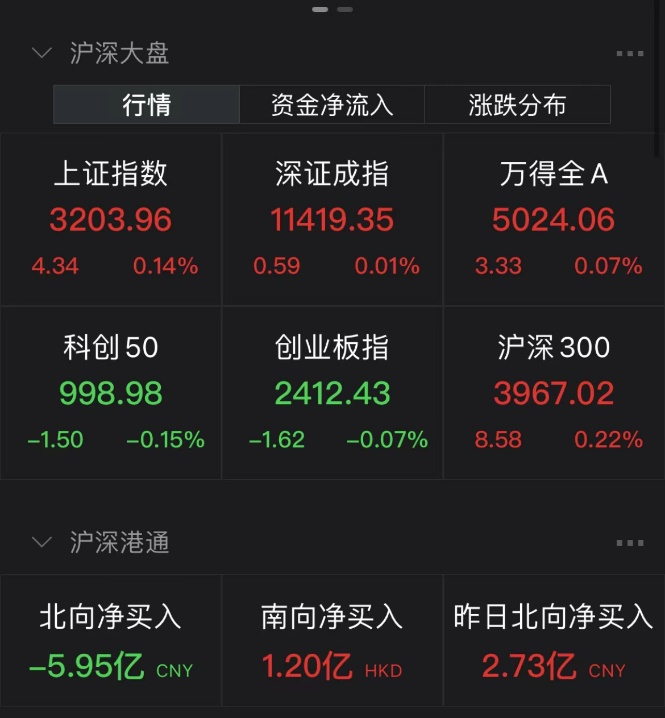Open the 沪深300 index card

[554, 393]
